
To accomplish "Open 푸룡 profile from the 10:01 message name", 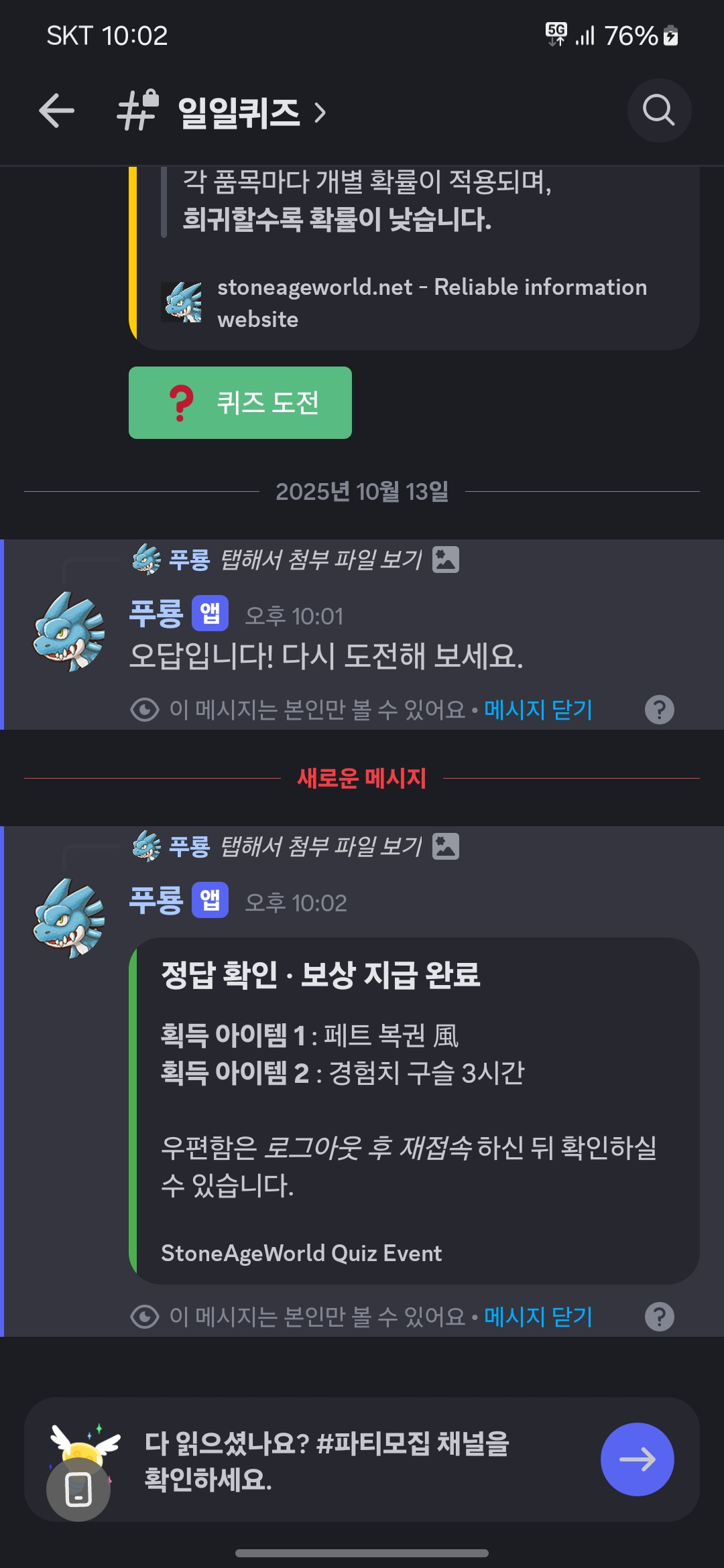I will 156,613.
